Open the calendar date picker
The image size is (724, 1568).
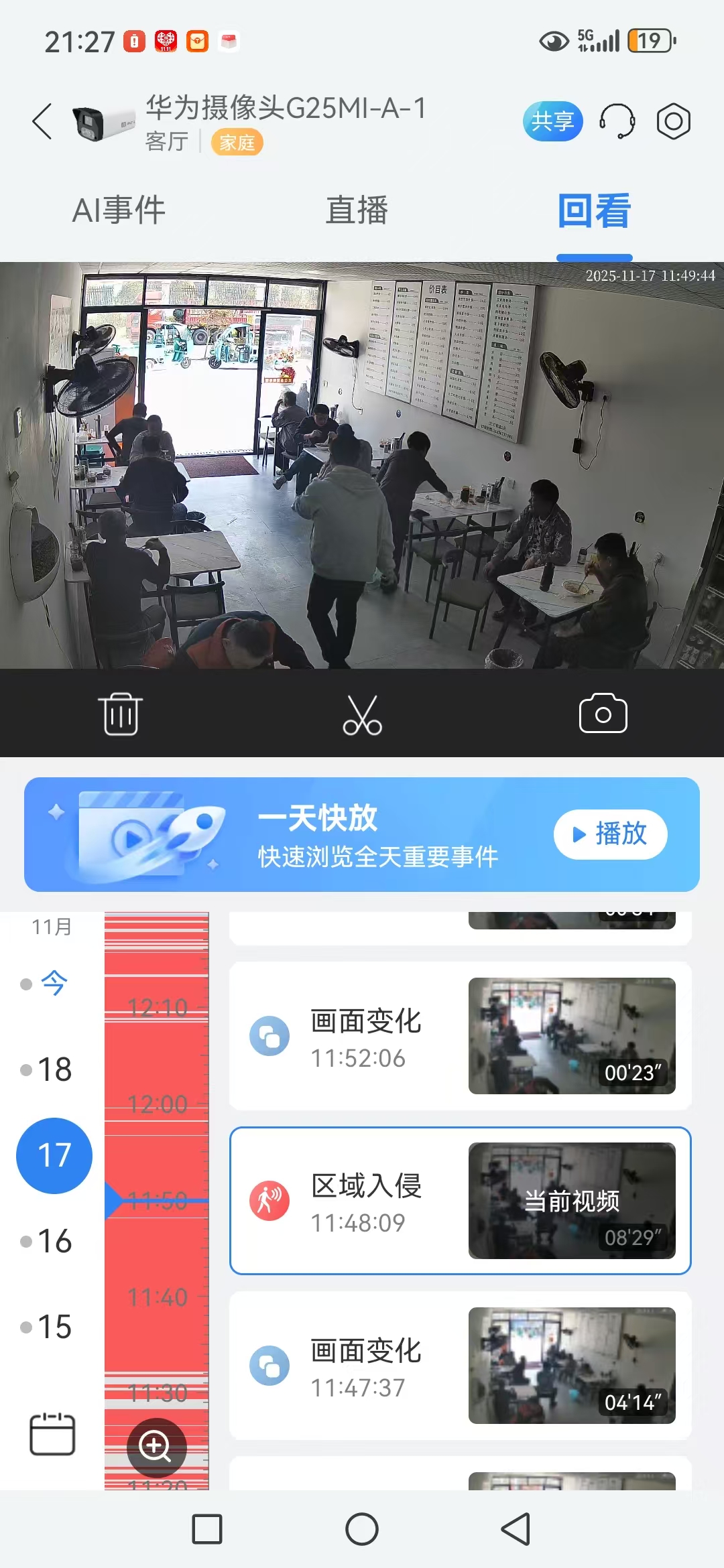click(x=52, y=1434)
